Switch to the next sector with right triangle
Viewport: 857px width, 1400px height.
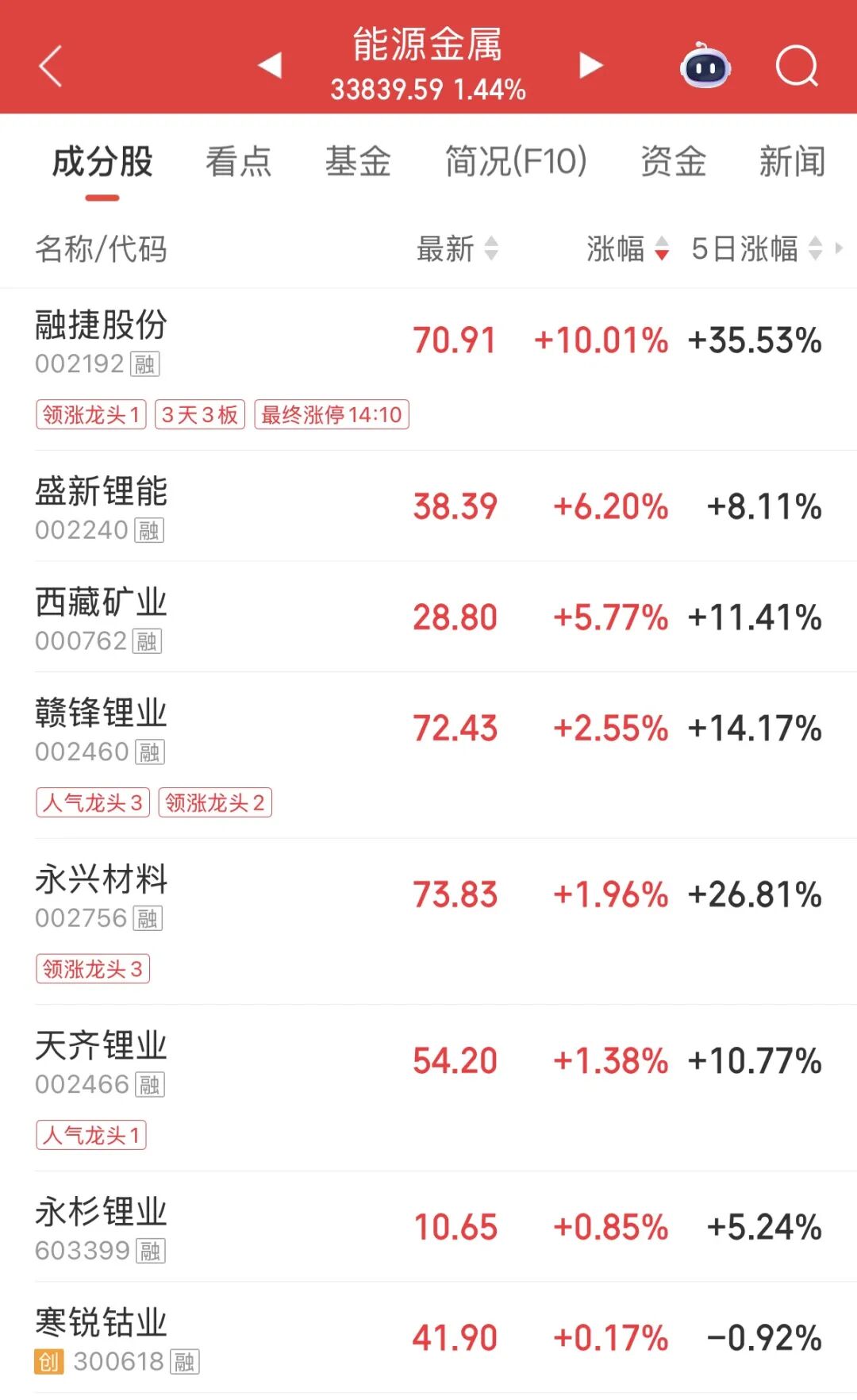point(590,65)
